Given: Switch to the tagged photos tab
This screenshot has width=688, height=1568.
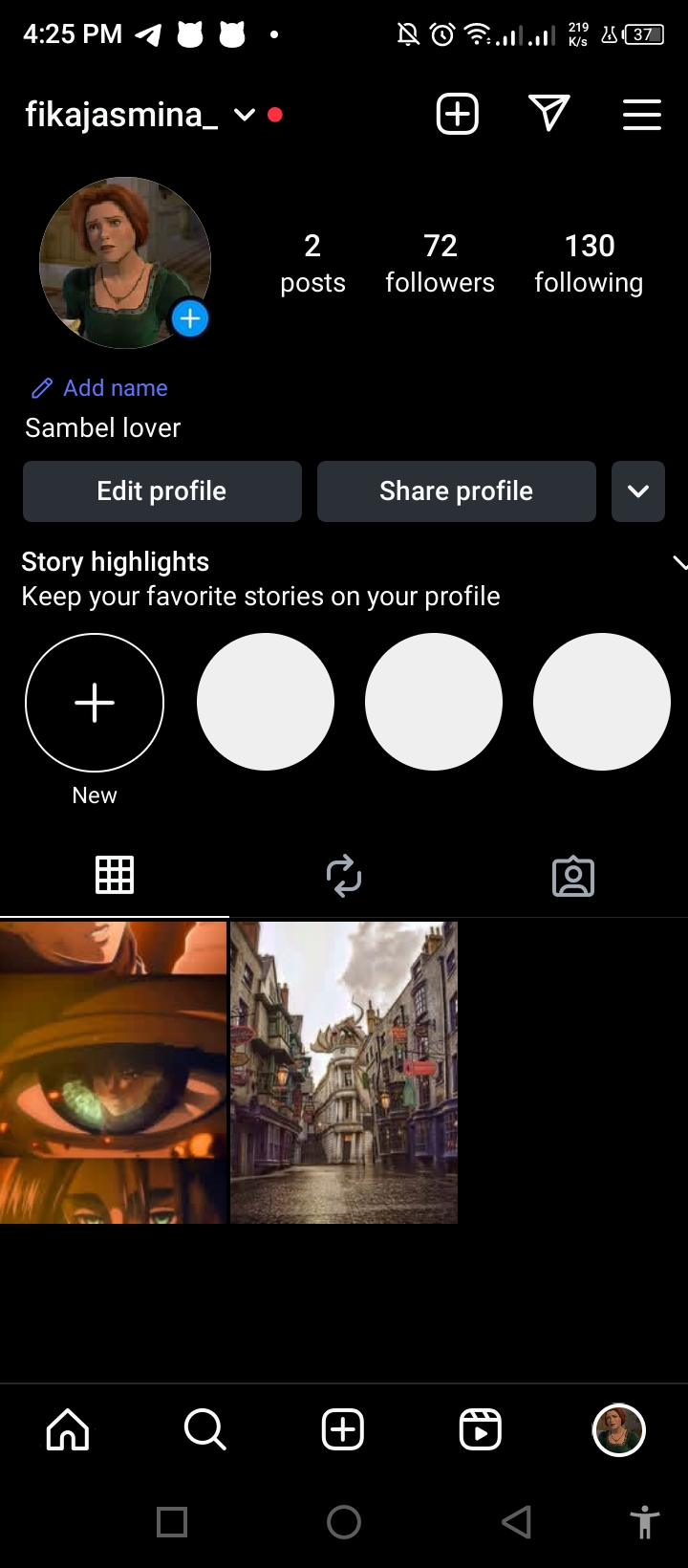Looking at the screenshot, I should point(573,876).
